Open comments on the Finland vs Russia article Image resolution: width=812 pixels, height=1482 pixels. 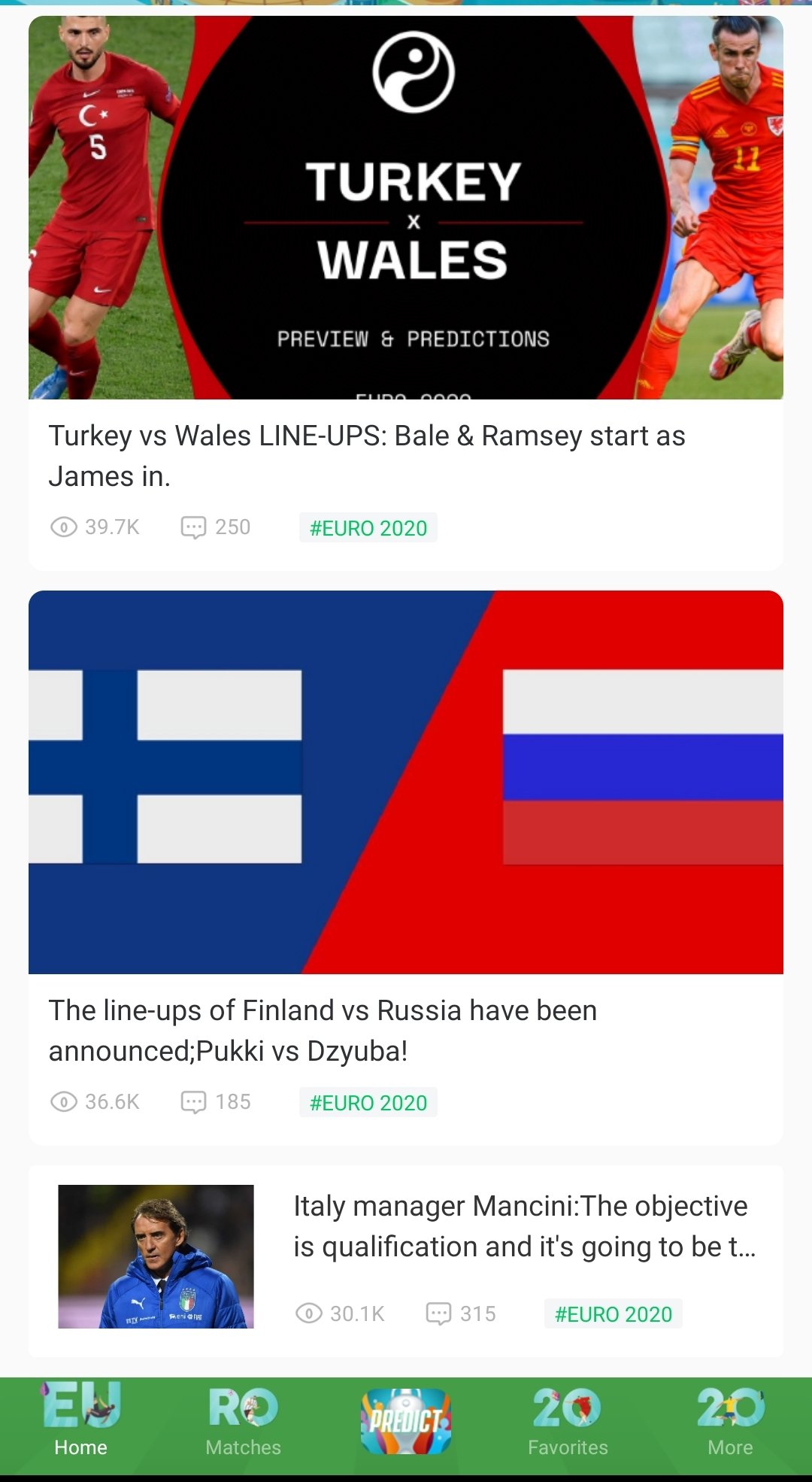pyautogui.click(x=215, y=1102)
